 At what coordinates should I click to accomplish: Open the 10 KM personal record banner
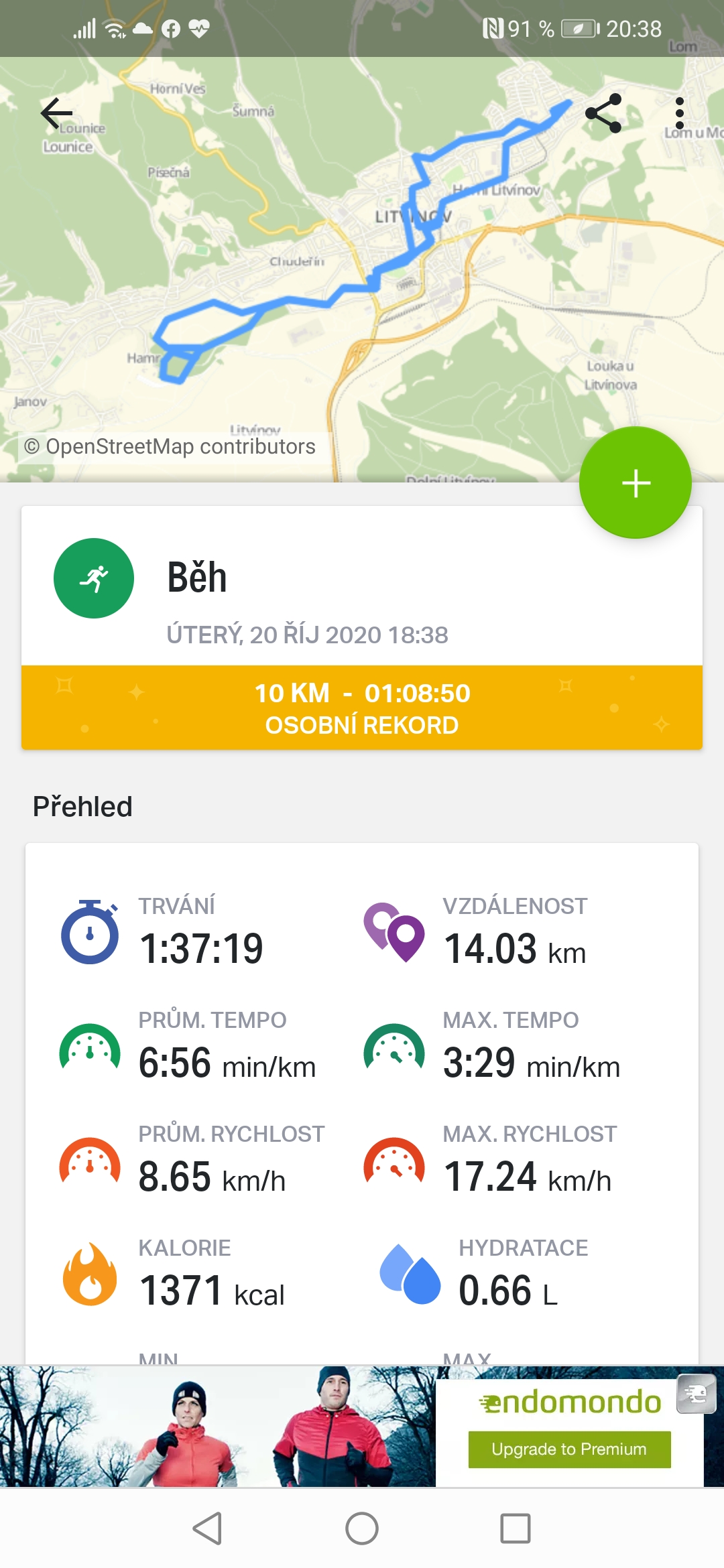click(x=362, y=708)
